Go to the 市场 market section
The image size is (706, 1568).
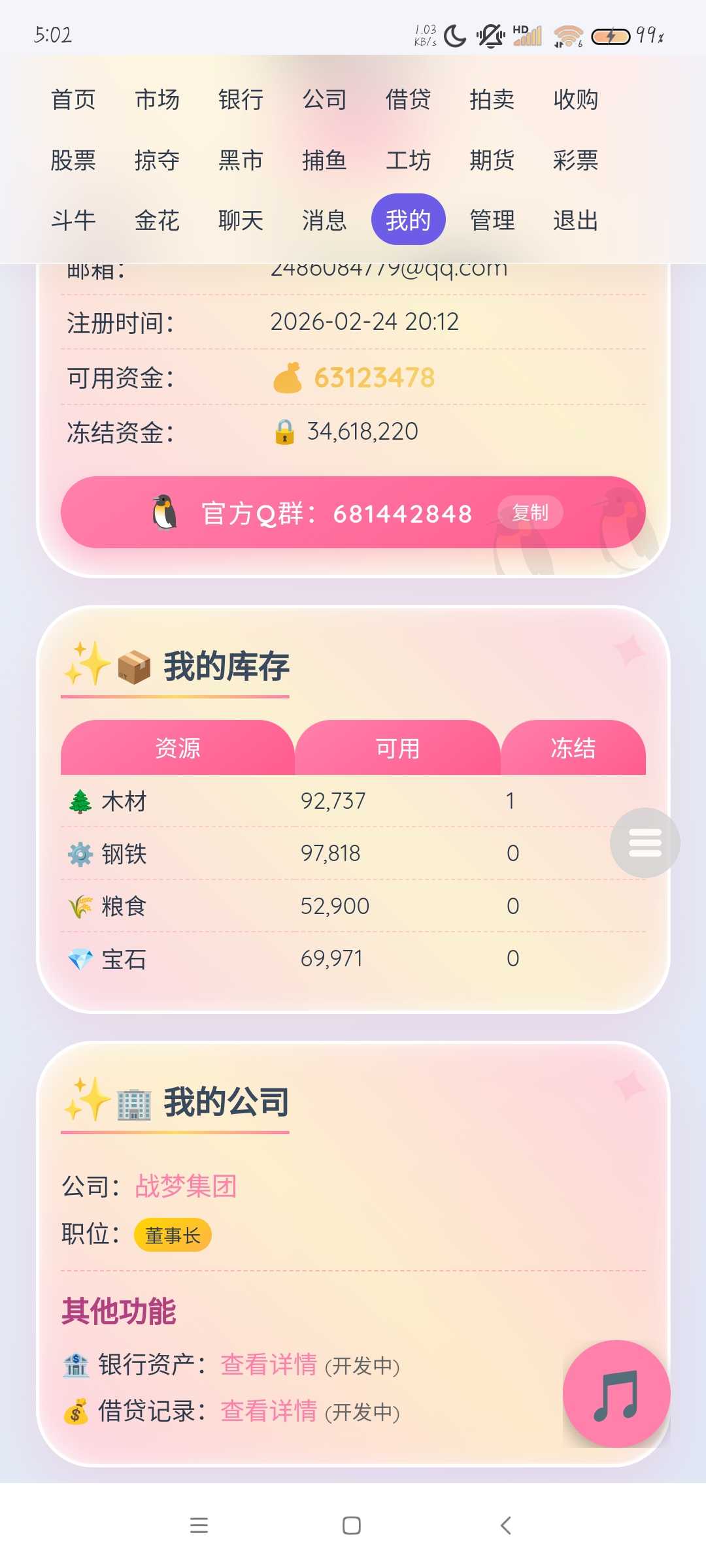[x=157, y=100]
